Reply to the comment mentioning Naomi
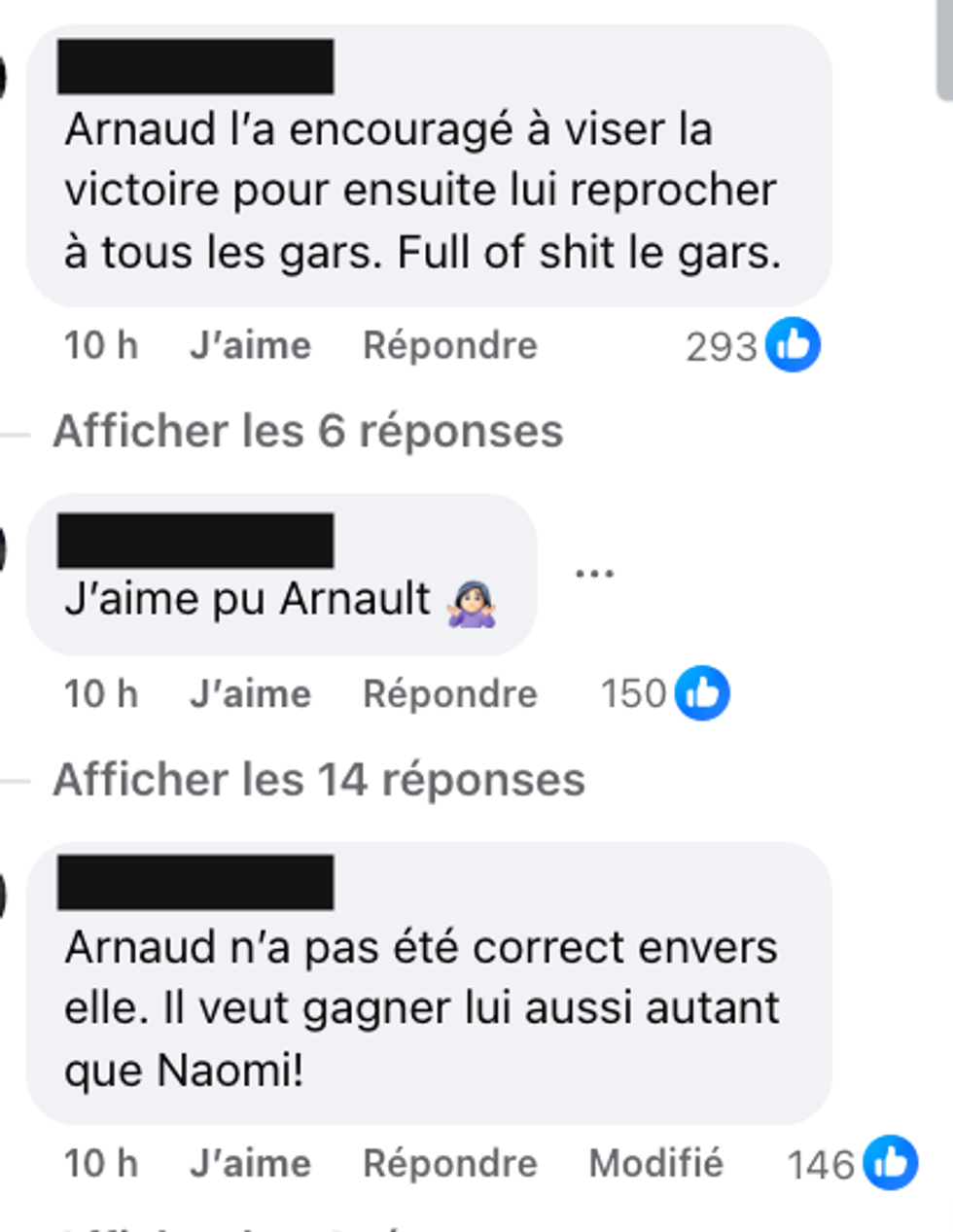 click(449, 1163)
